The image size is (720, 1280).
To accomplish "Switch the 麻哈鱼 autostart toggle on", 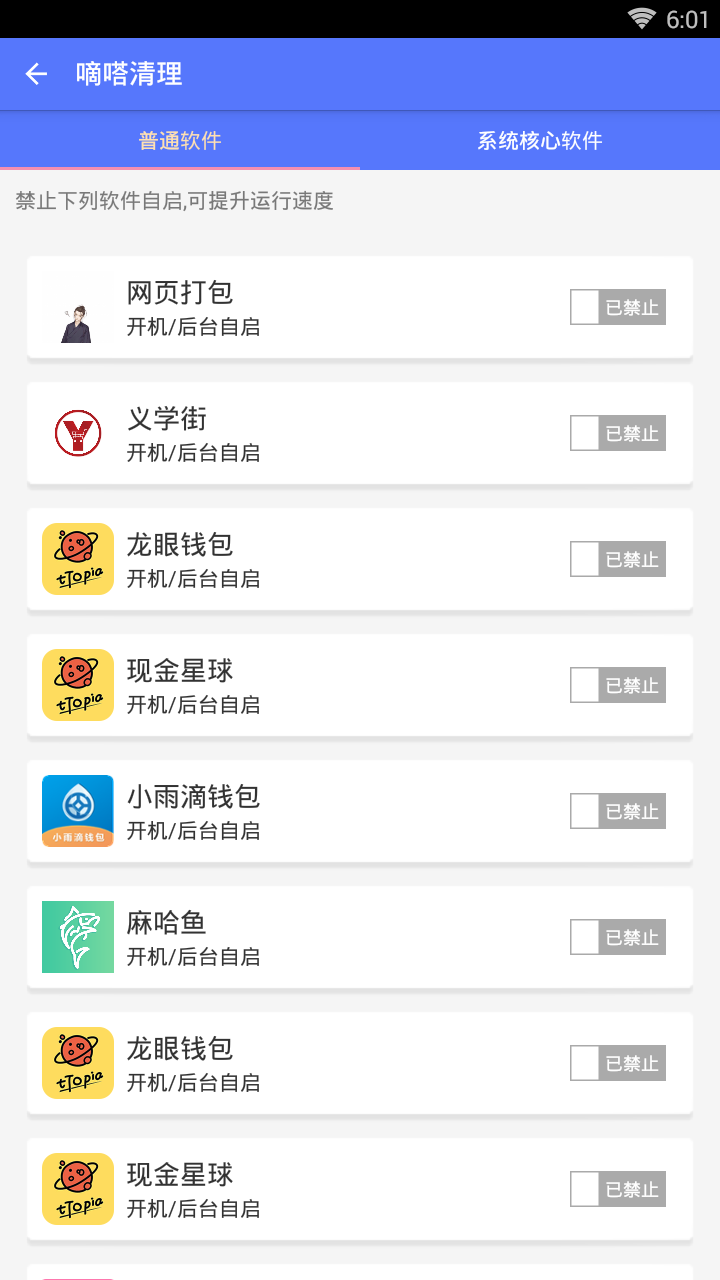I will (x=617, y=937).
